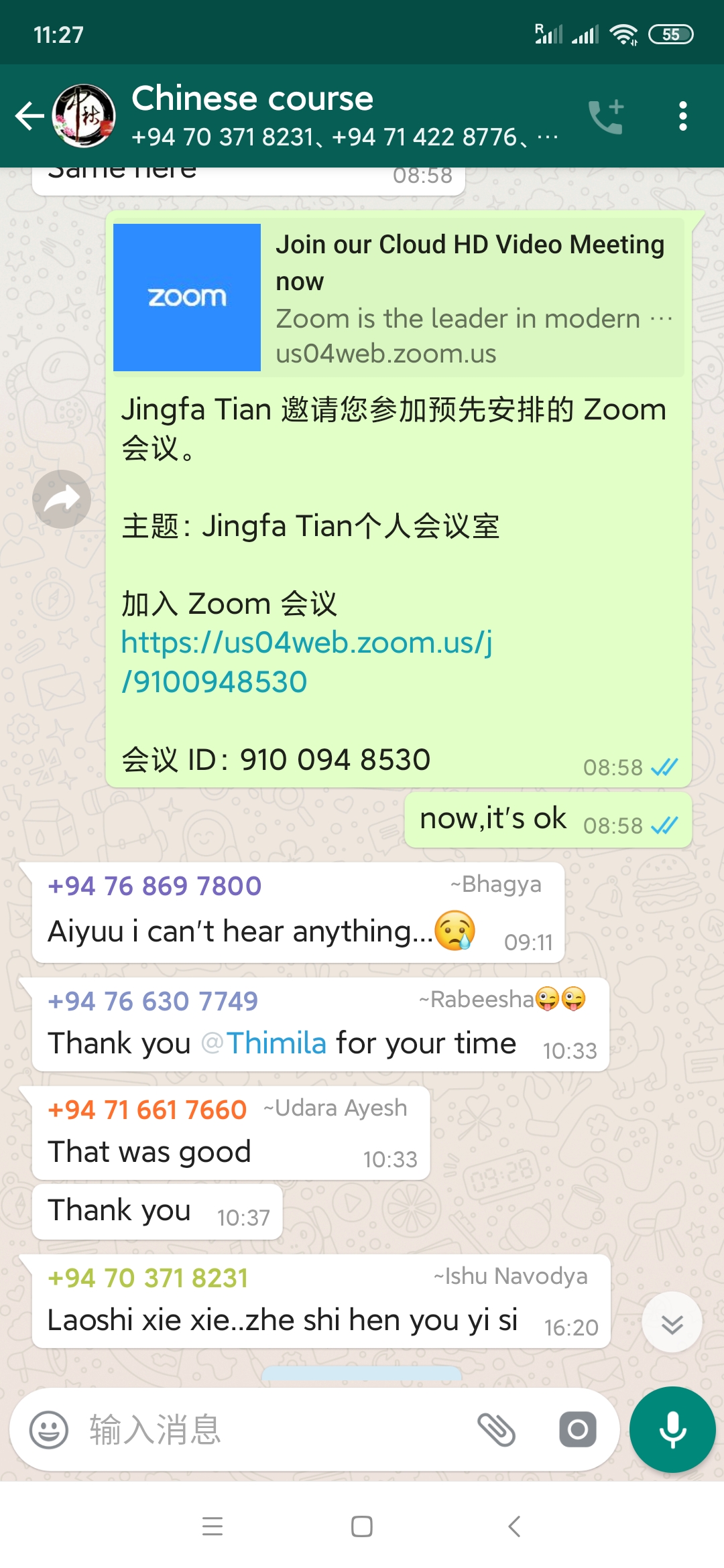Start a group call
Screen dimensions: 724x1568
tap(606, 116)
